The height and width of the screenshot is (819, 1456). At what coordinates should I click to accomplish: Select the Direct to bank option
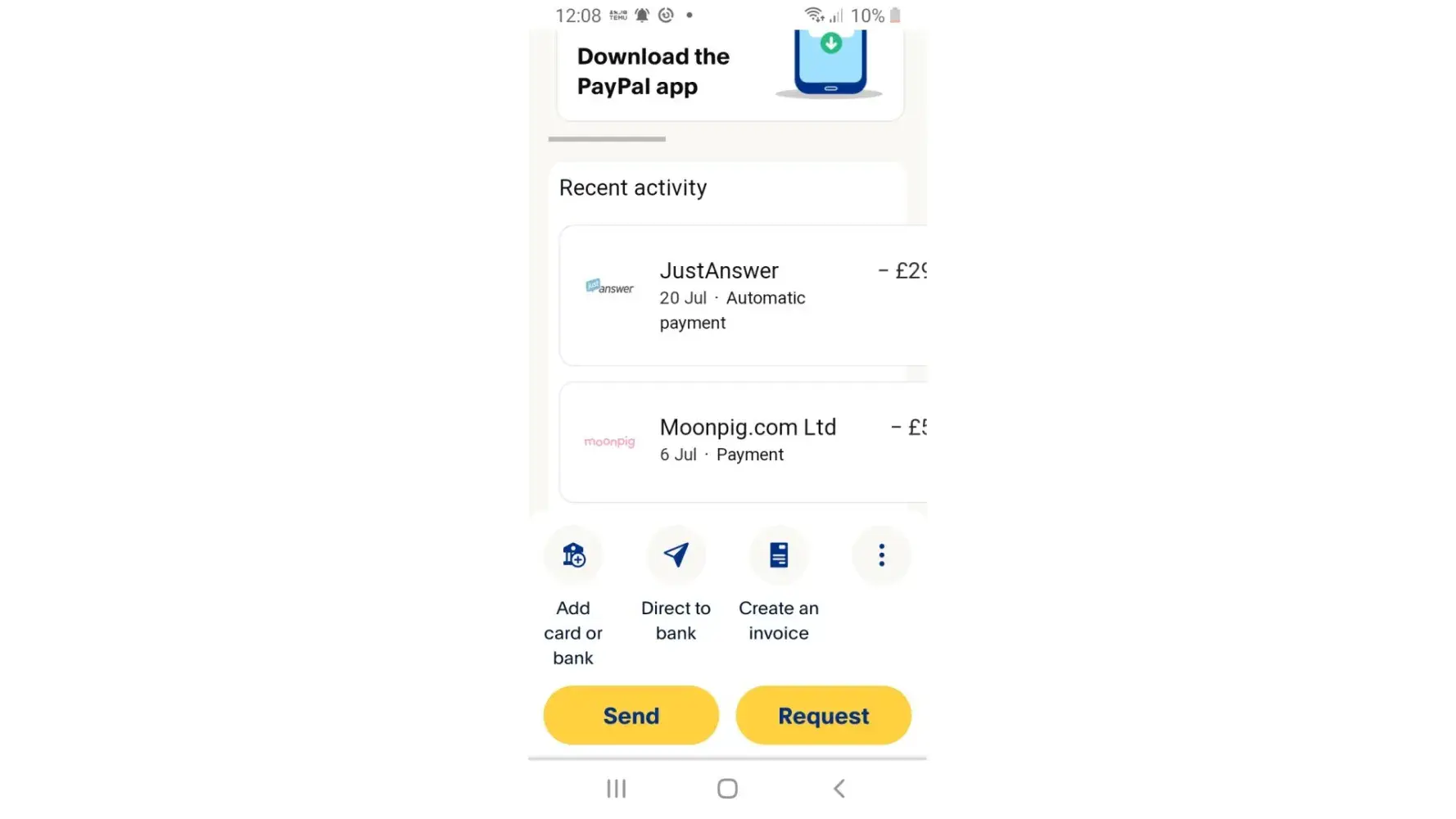[x=676, y=556]
